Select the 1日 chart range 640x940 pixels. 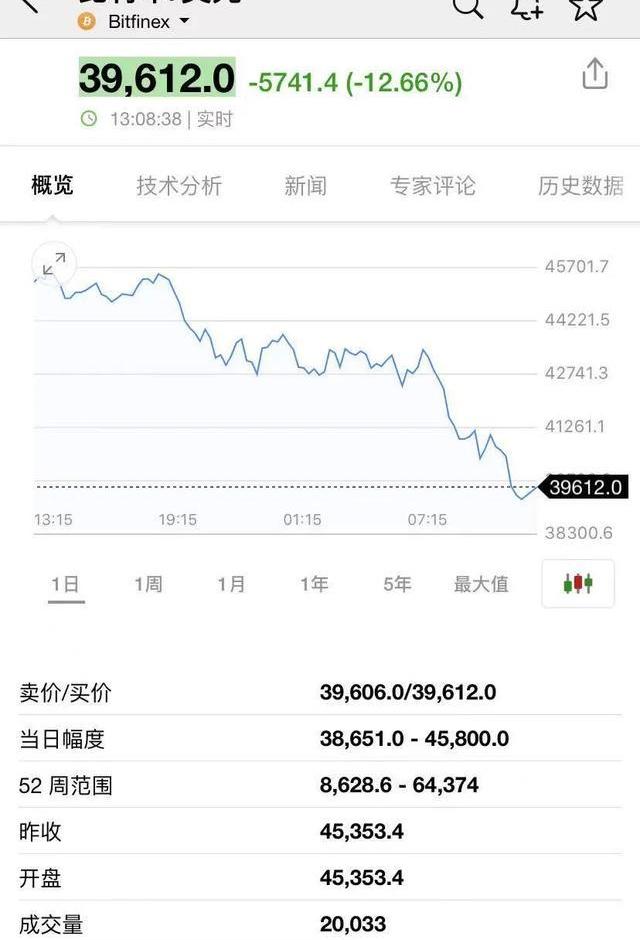[65, 584]
